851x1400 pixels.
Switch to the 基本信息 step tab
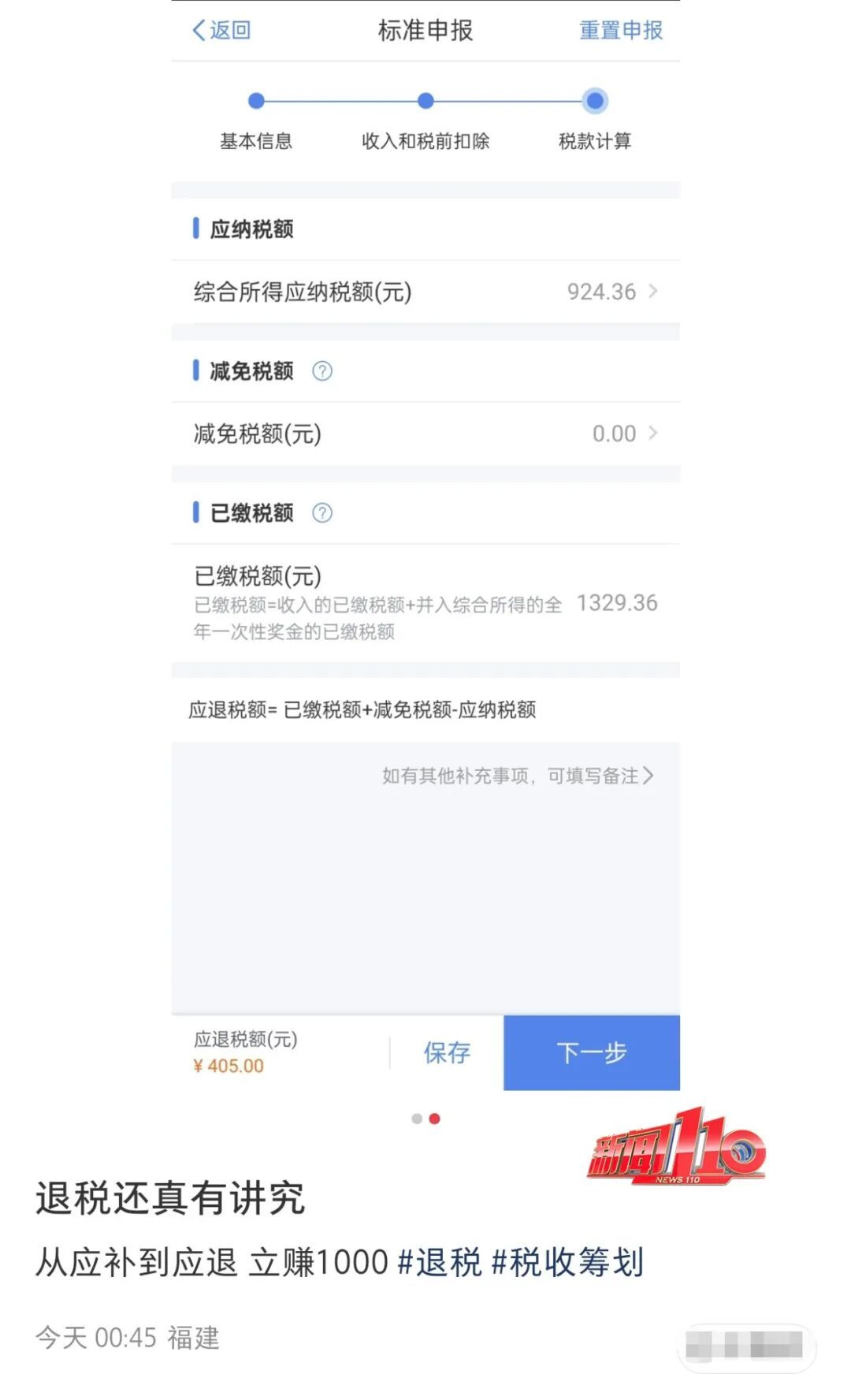(256, 142)
